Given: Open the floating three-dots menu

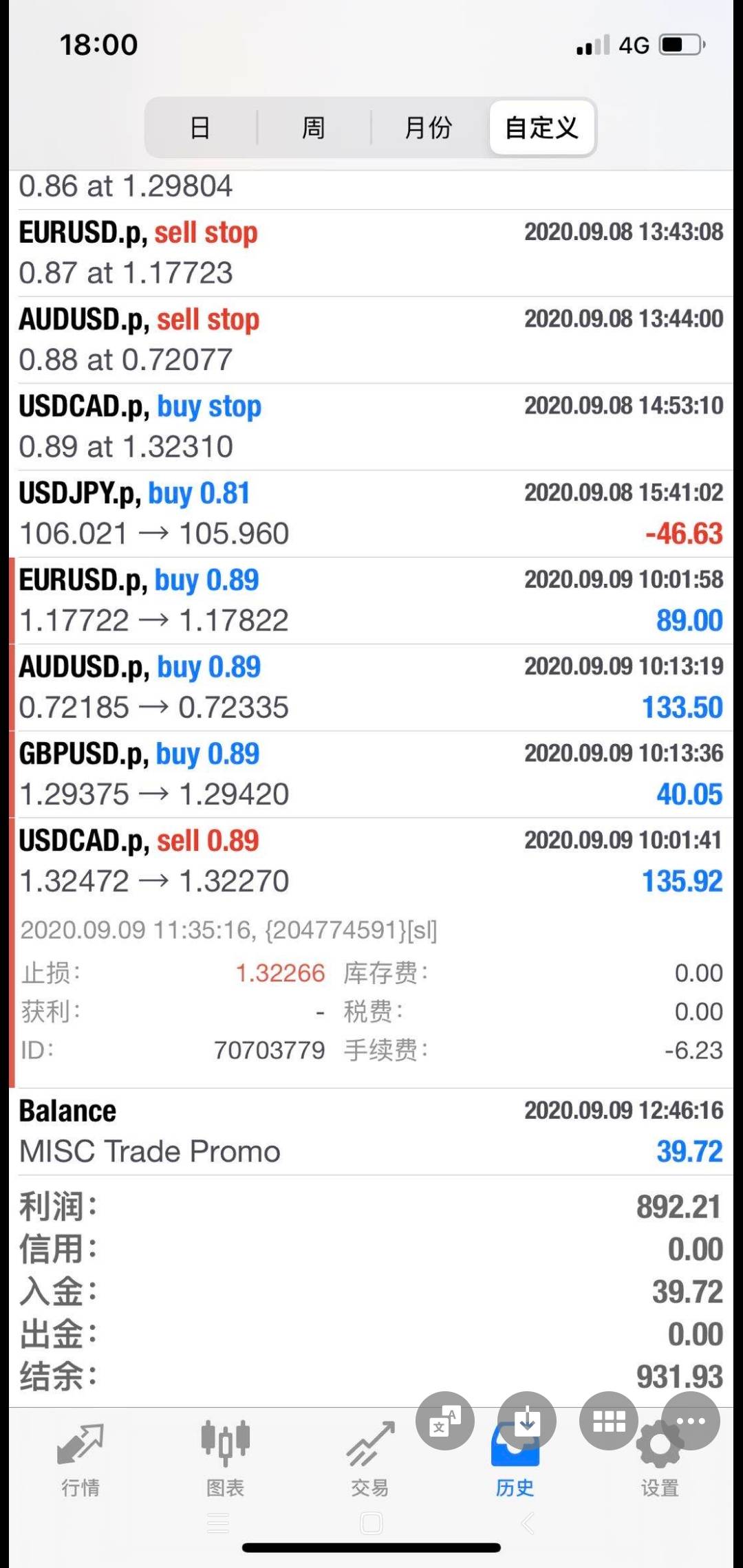Looking at the screenshot, I should pos(691,1421).
